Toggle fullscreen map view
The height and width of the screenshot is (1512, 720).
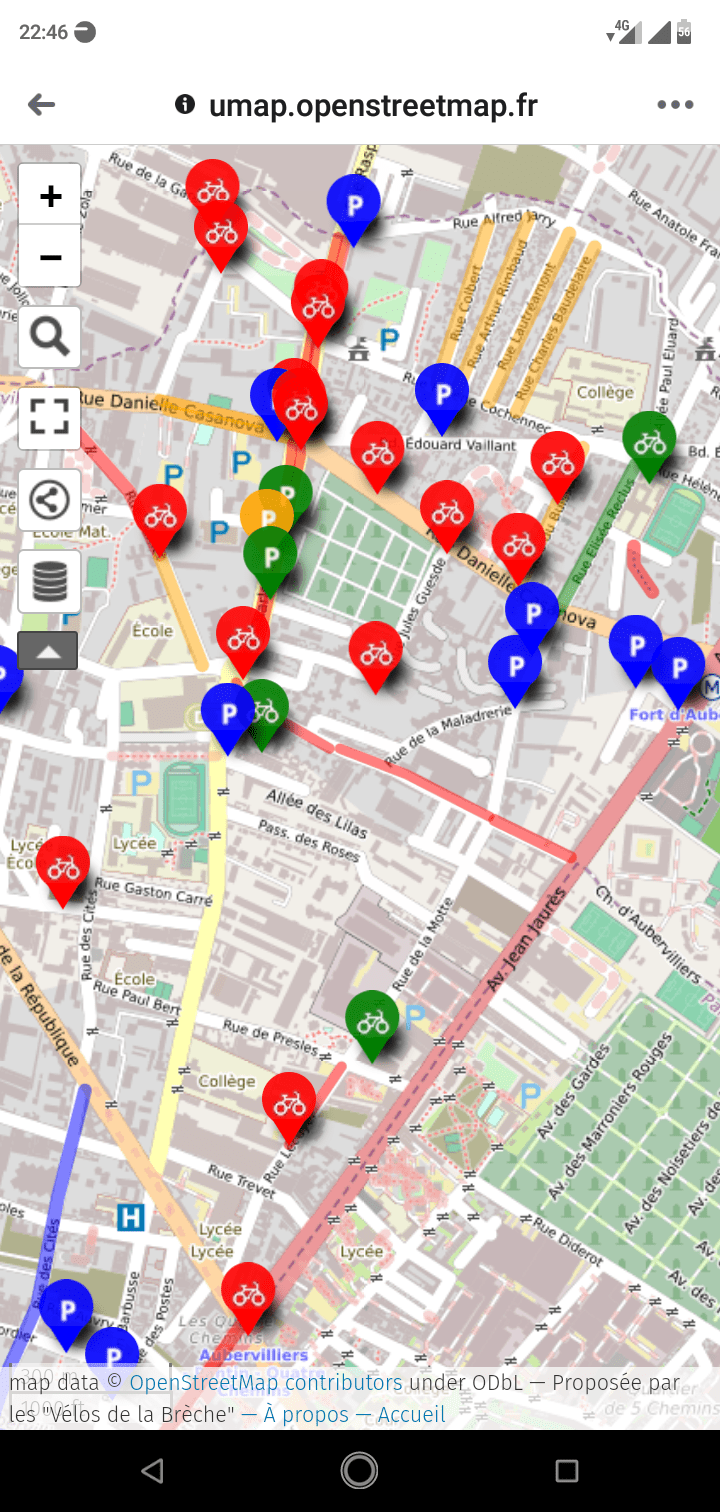coord(49,417)
